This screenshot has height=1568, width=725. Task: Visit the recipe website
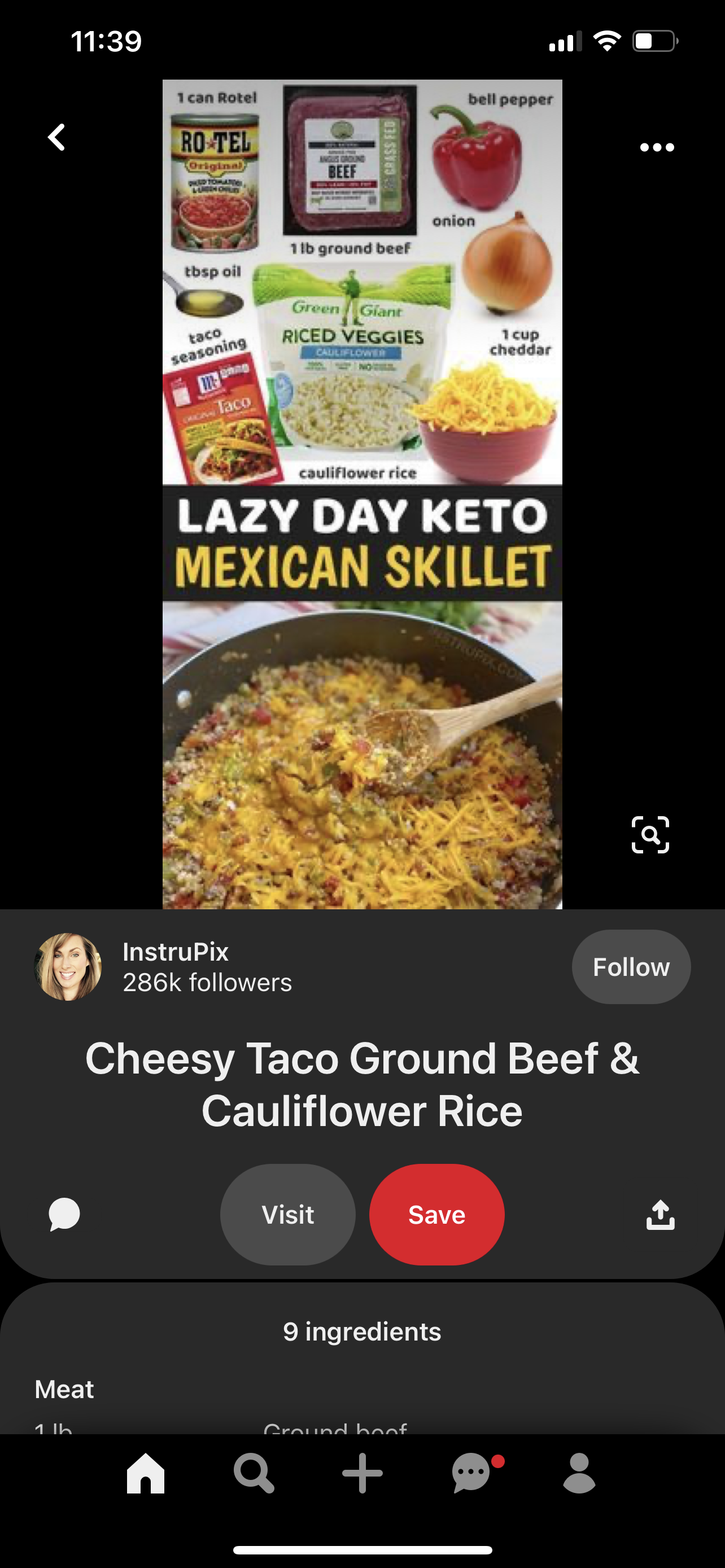tap(287, 1214)
